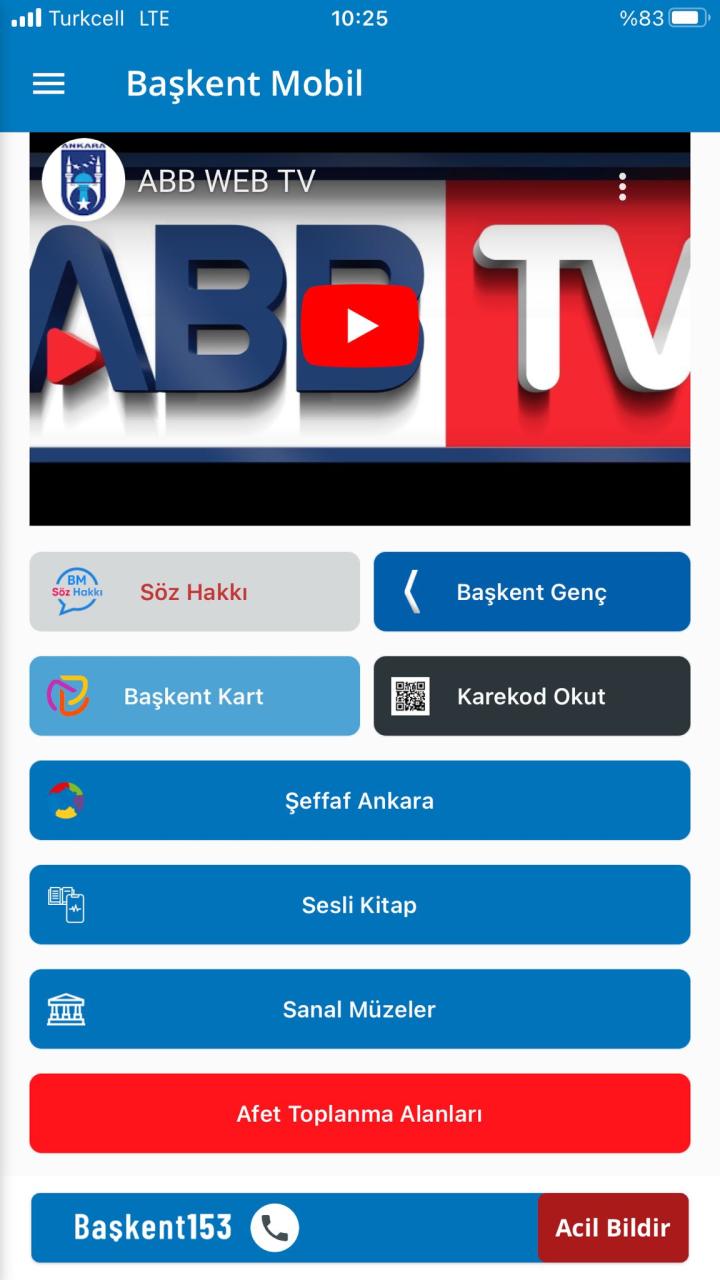Open Şeffaf Ankara

click(x=359, y=801)
